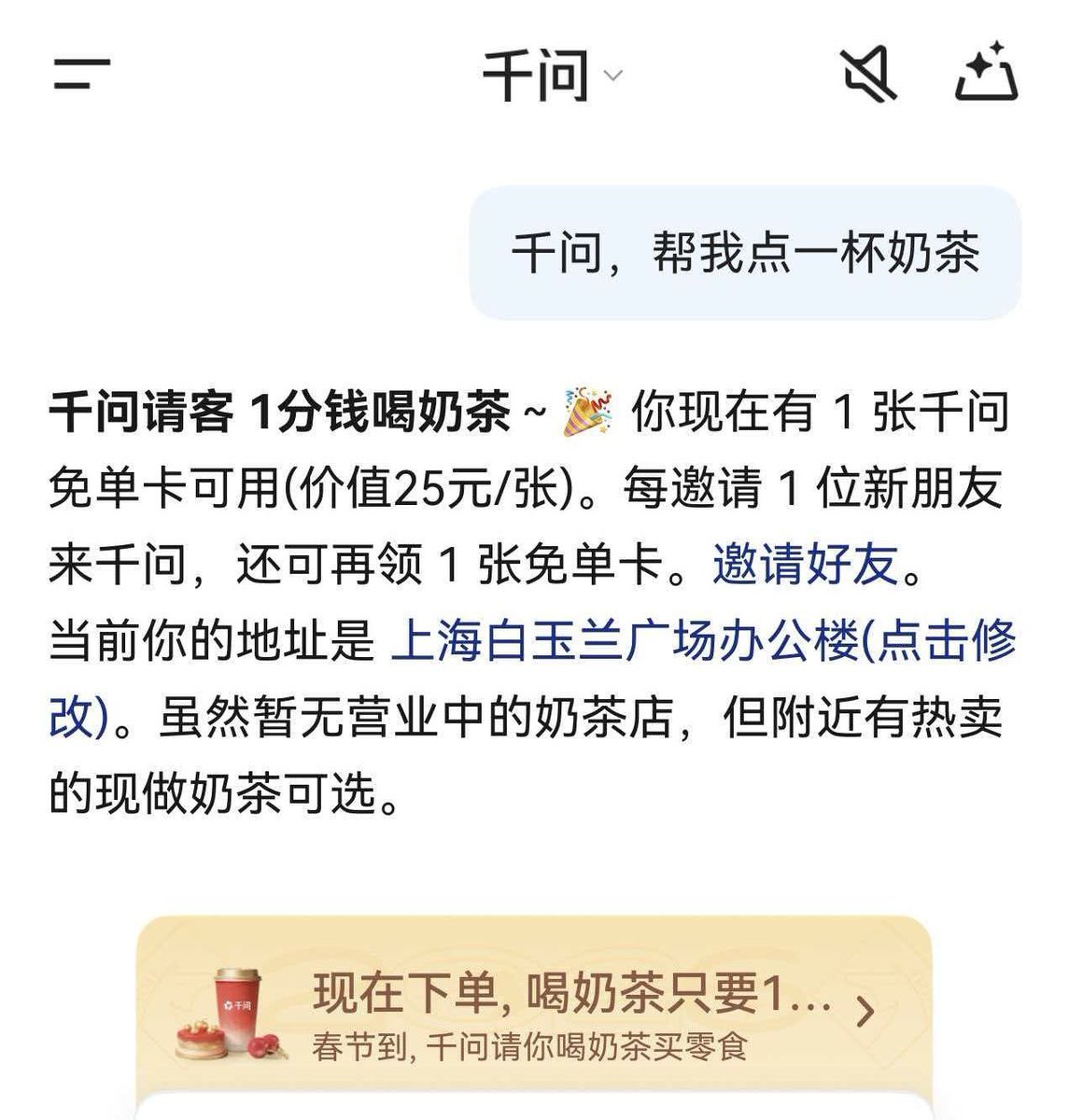The width and height of the screenshot is (1069, 1120).
Task: Change address 上海白玉兰广场办公楼
Action: 624,641
